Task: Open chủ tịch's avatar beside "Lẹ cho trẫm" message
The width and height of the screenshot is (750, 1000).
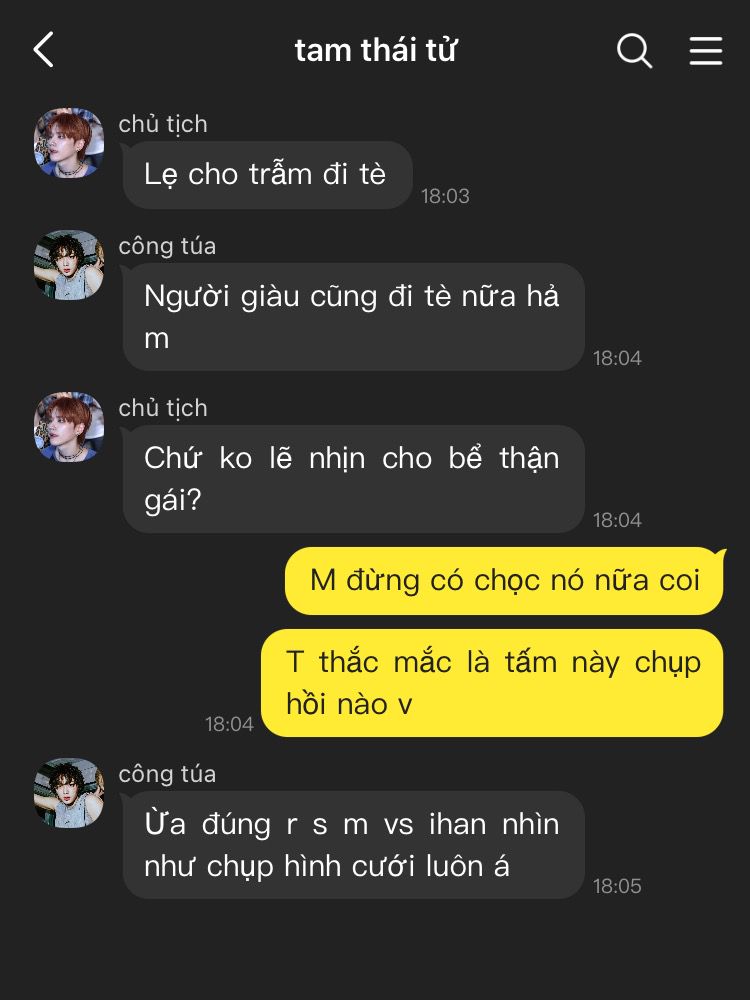Action: pos(69,143)
